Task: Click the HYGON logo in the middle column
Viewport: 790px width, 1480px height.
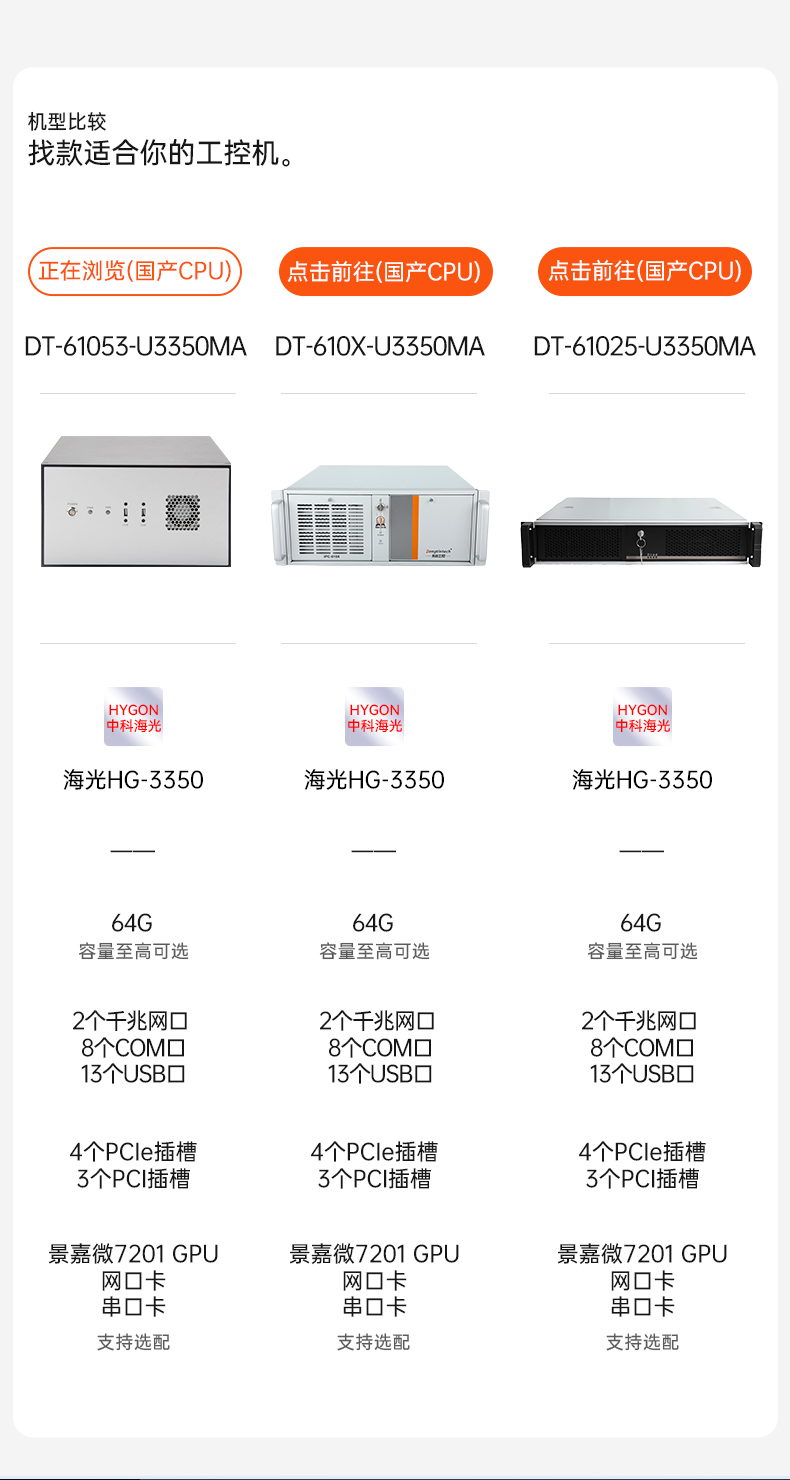Action: click(372, 716)
